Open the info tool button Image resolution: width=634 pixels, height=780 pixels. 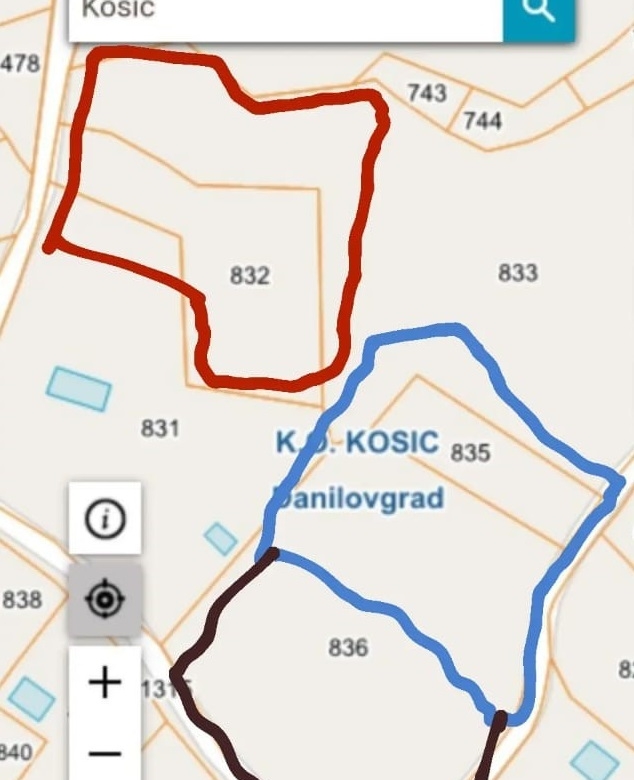point(105,519)
